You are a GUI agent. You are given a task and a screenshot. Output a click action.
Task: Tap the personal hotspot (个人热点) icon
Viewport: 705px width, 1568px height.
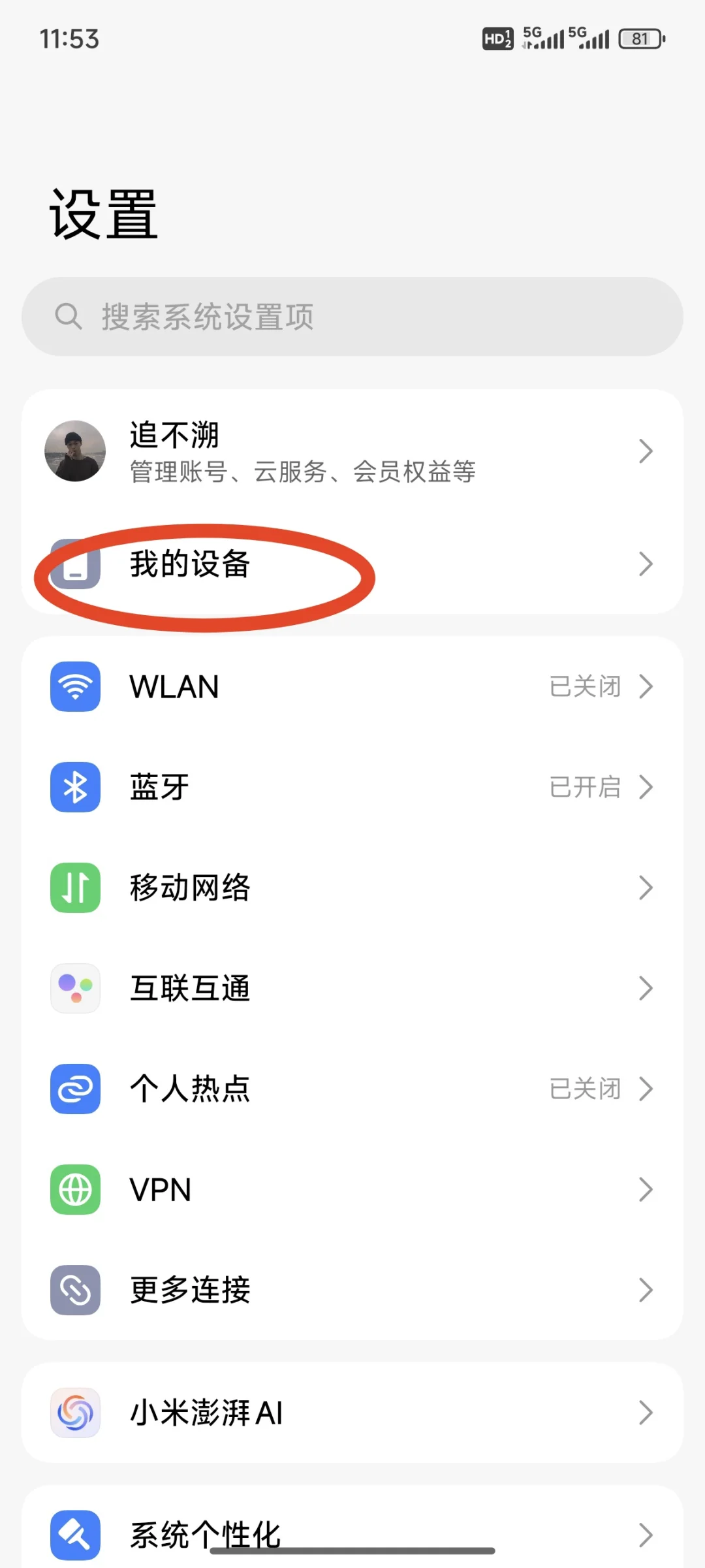click(x=74, y=1089)
